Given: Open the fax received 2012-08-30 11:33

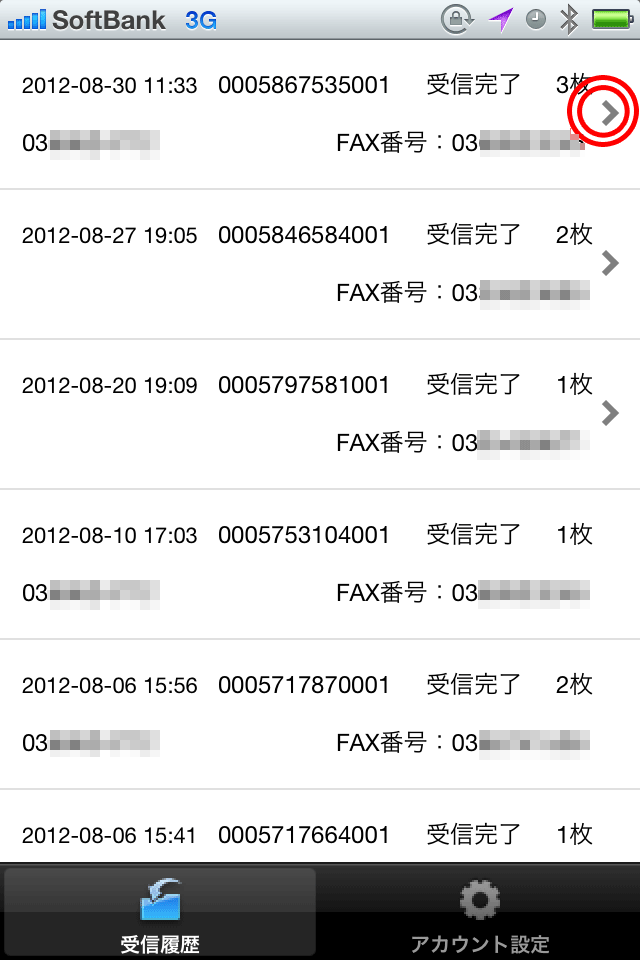Looking at the screenshot, I should tap(320, 114).
